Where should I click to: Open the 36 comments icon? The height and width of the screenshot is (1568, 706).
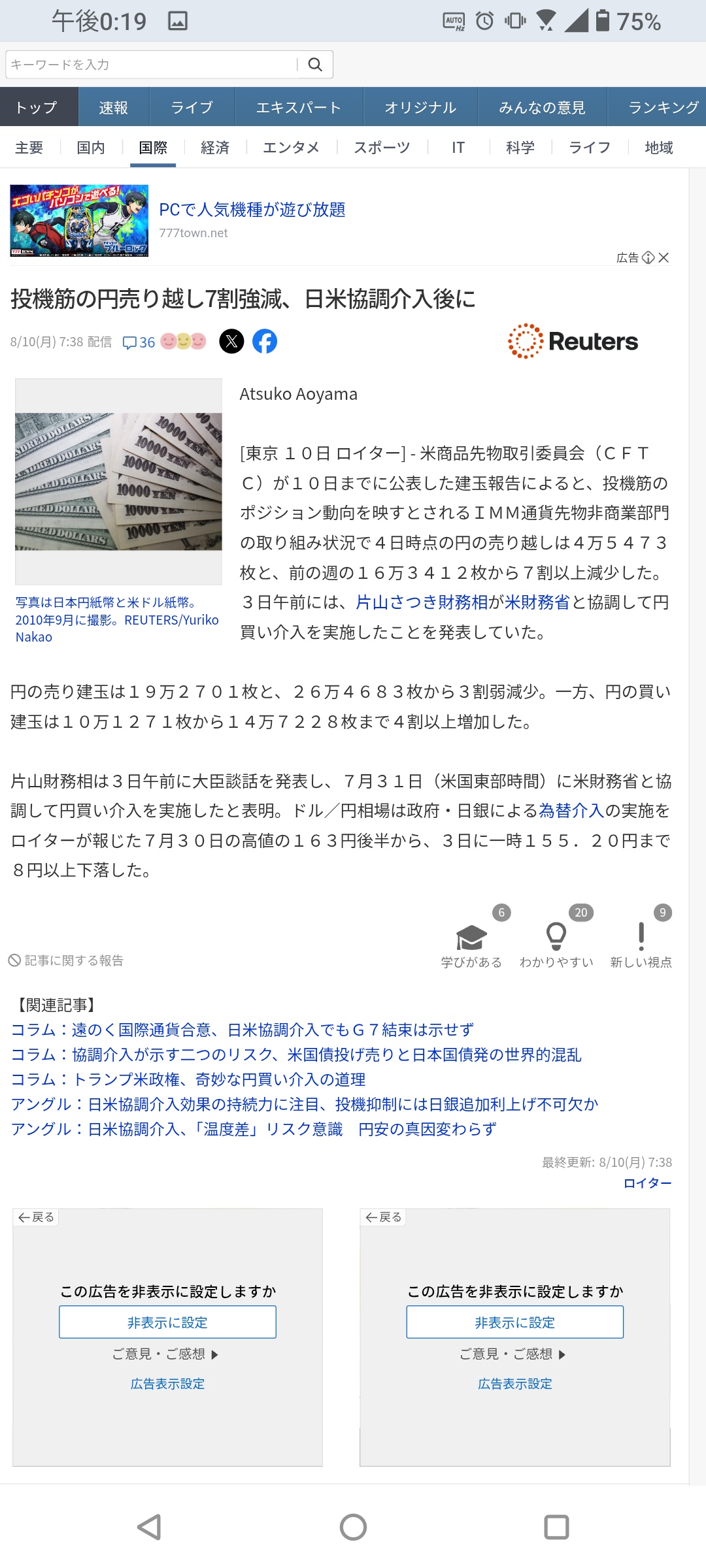click(139, 342)
